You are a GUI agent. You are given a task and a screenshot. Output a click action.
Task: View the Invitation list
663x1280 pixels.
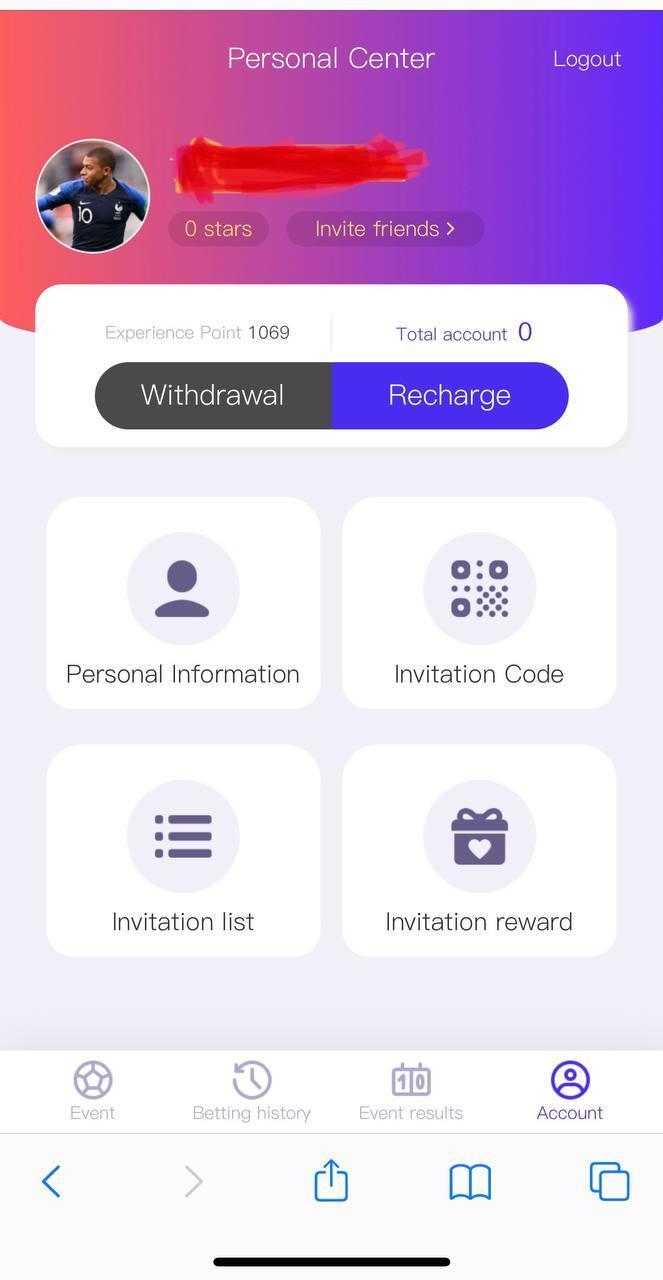(x=183, y=850)
